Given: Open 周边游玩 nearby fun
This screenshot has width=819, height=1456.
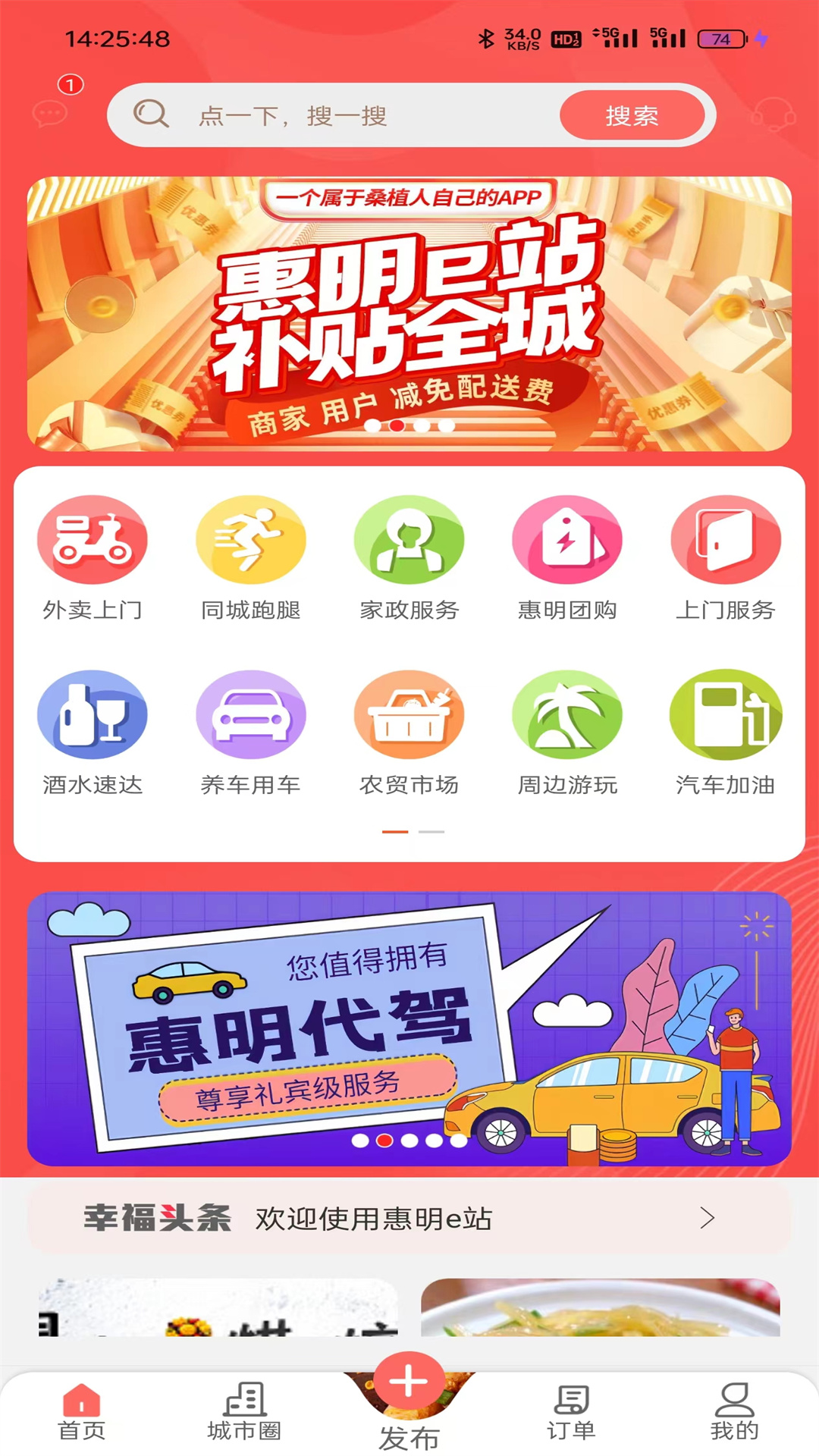Looking at the screenshot, I should [567, 733].
